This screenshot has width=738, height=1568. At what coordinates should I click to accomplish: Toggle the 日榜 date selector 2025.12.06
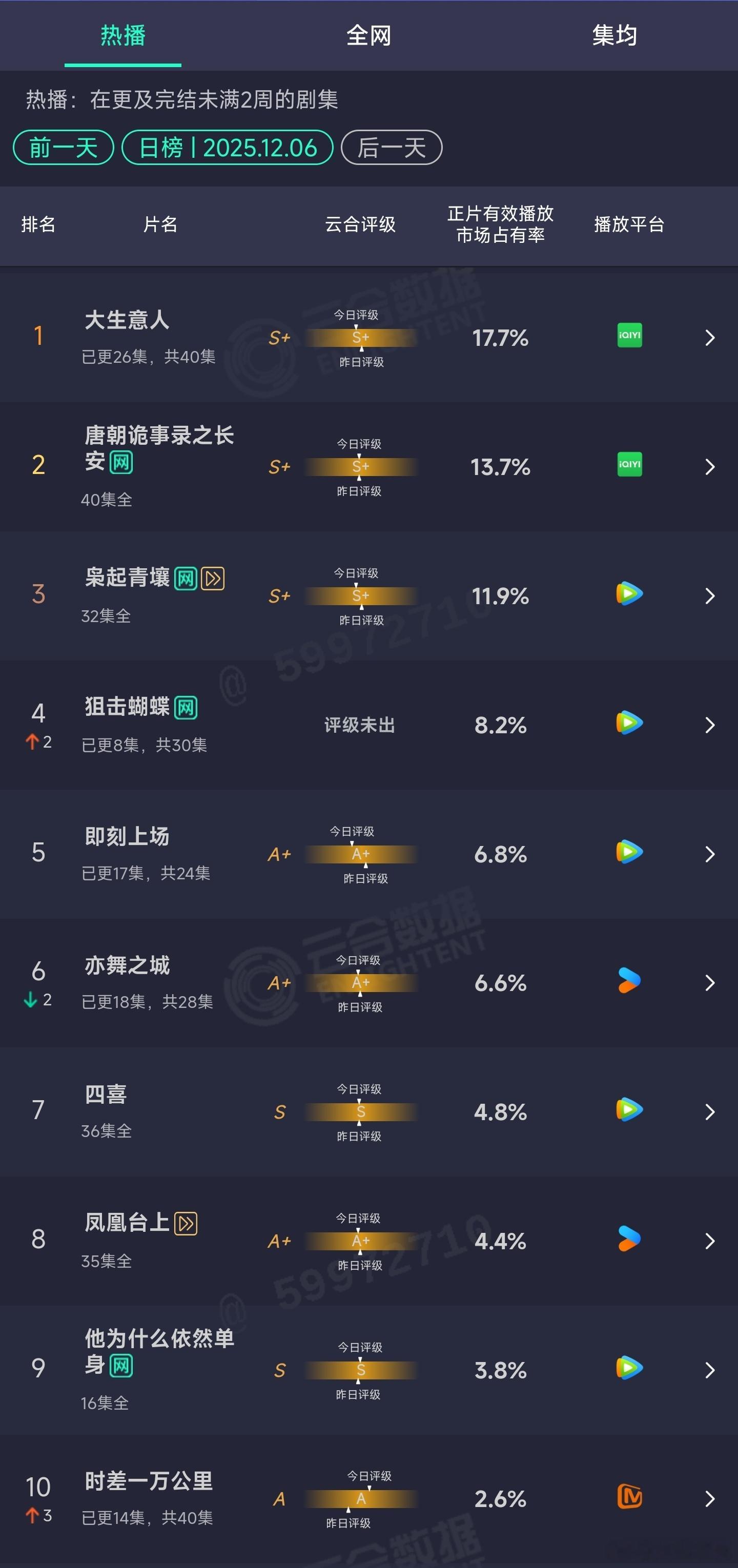227,147
